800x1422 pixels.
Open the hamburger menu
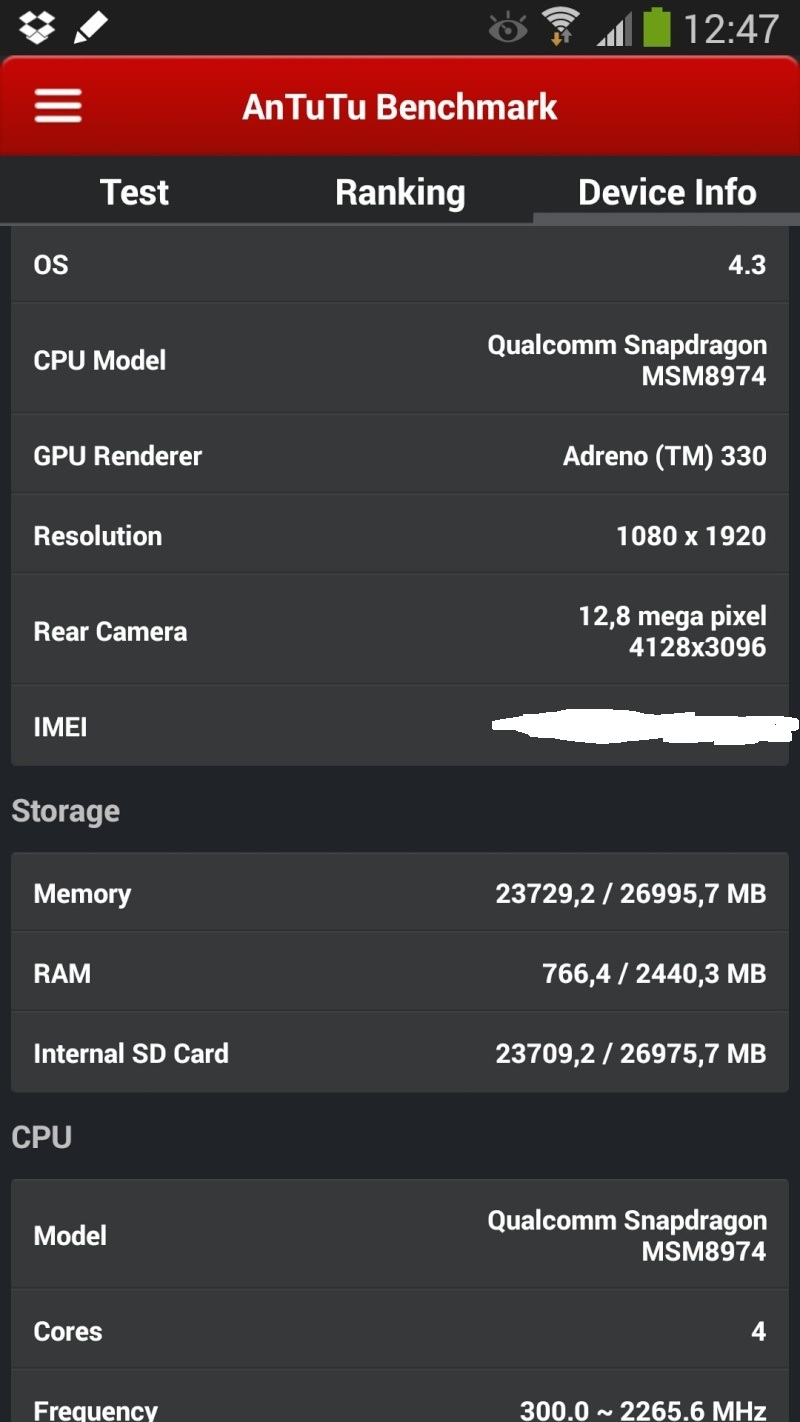[x=58, y=106]
